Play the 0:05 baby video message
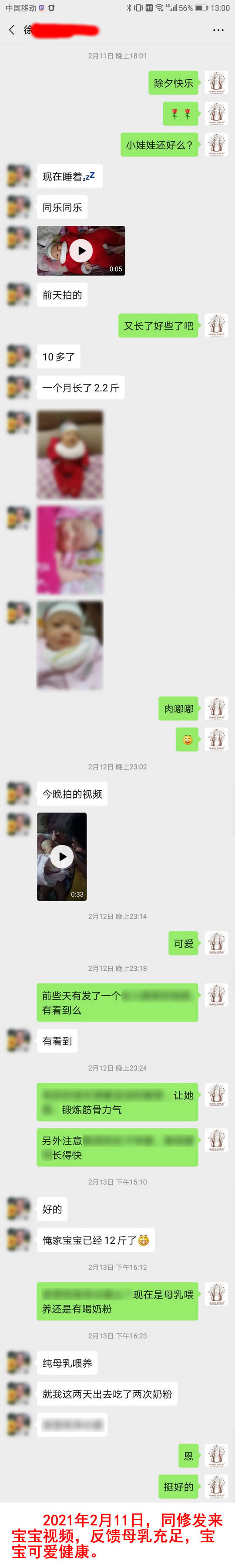This screenshot has height=1568, width=235. tap(81, 250)
